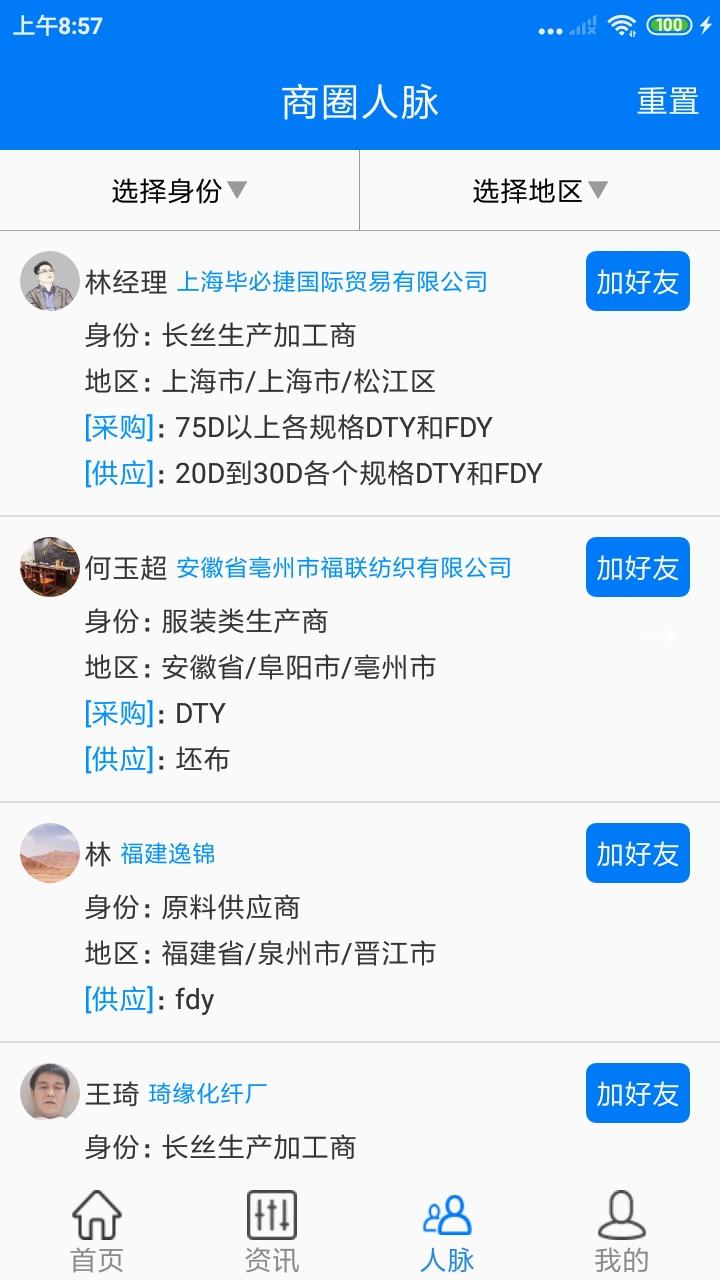
Task: Go to the 我的 profile tab
Action: 622,1231
